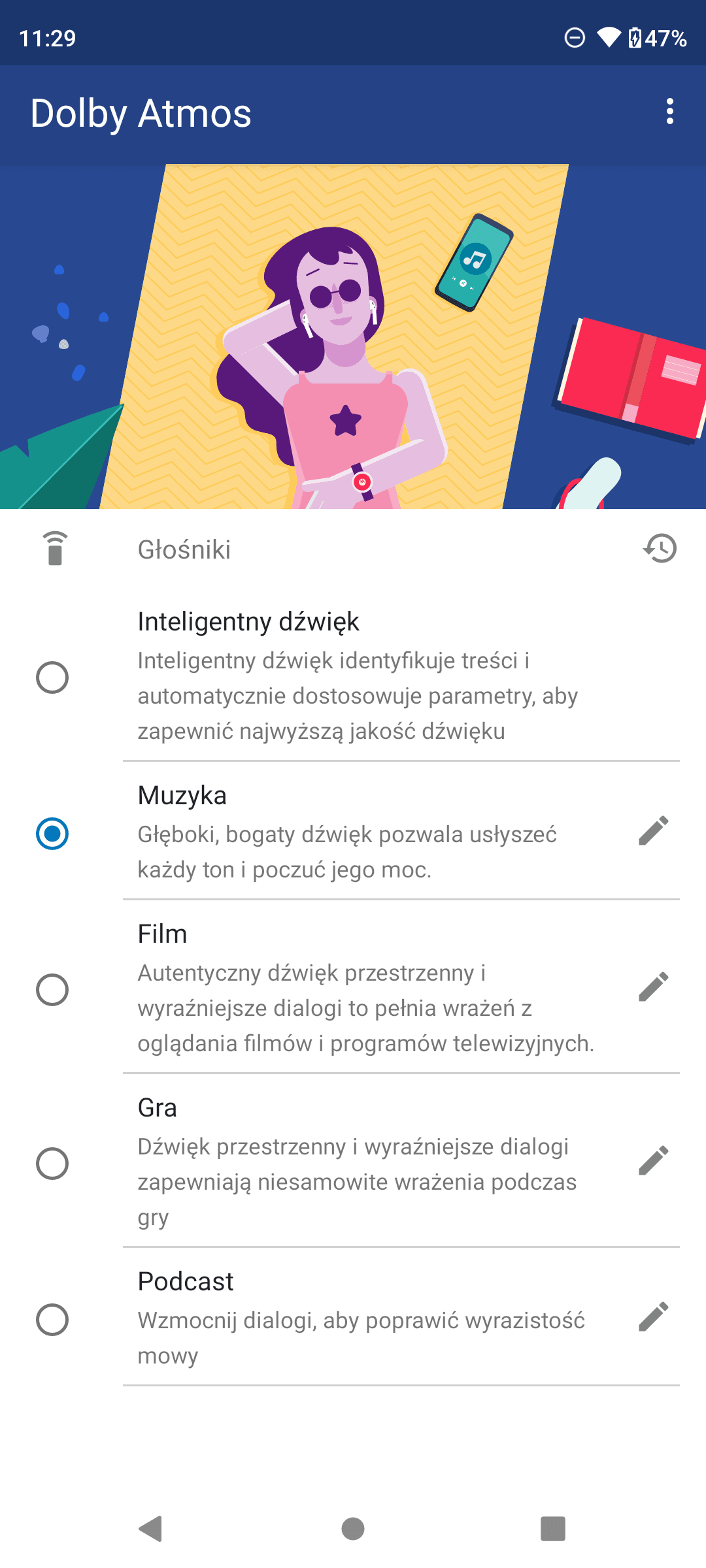Switch to the Gra profile
The image size is (706, 1568).
[x=52, y=1164]
